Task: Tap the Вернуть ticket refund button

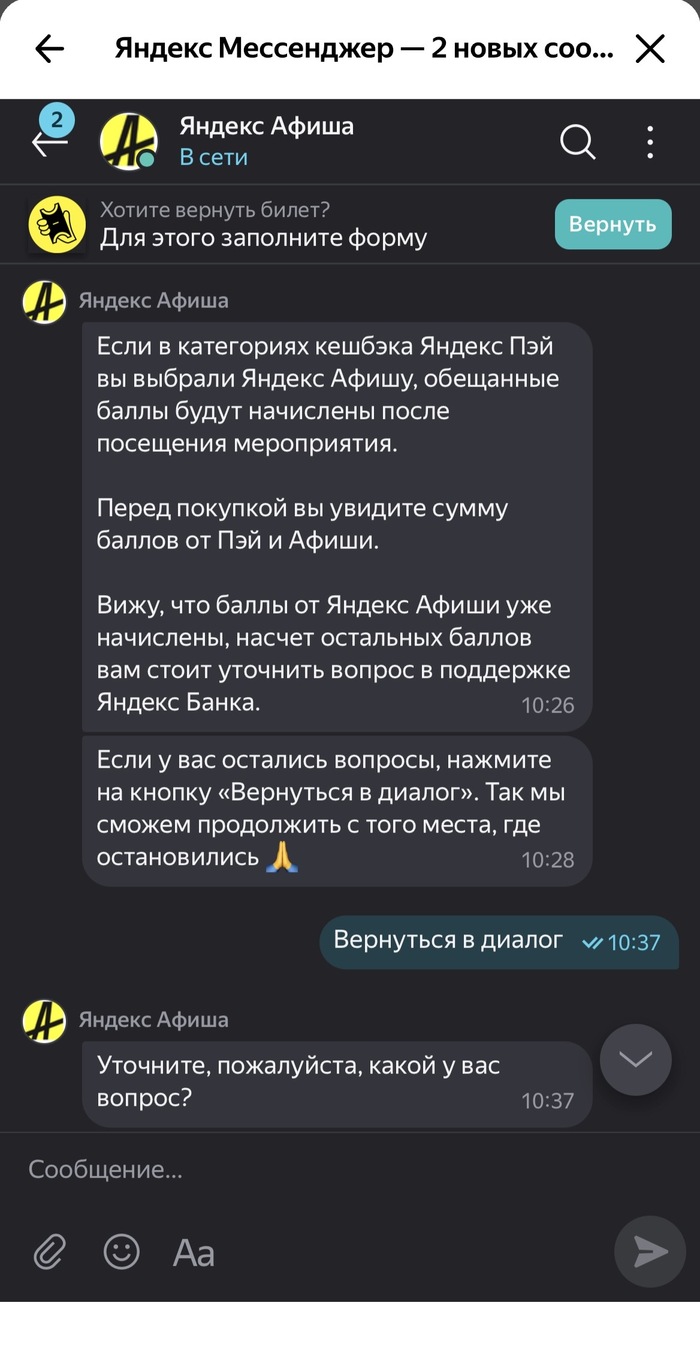Action: coord(612,224)
